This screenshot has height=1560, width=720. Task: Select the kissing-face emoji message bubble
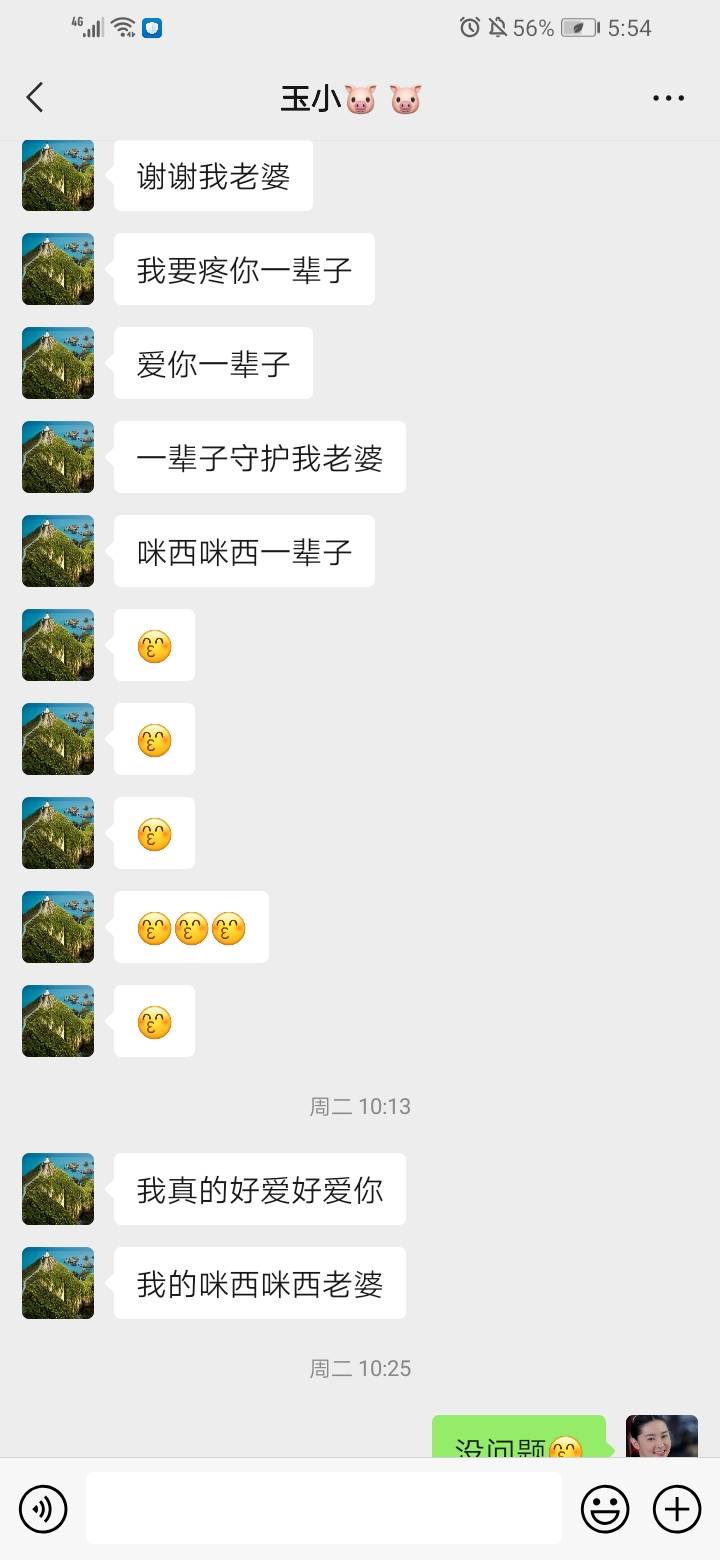point(154,645)
